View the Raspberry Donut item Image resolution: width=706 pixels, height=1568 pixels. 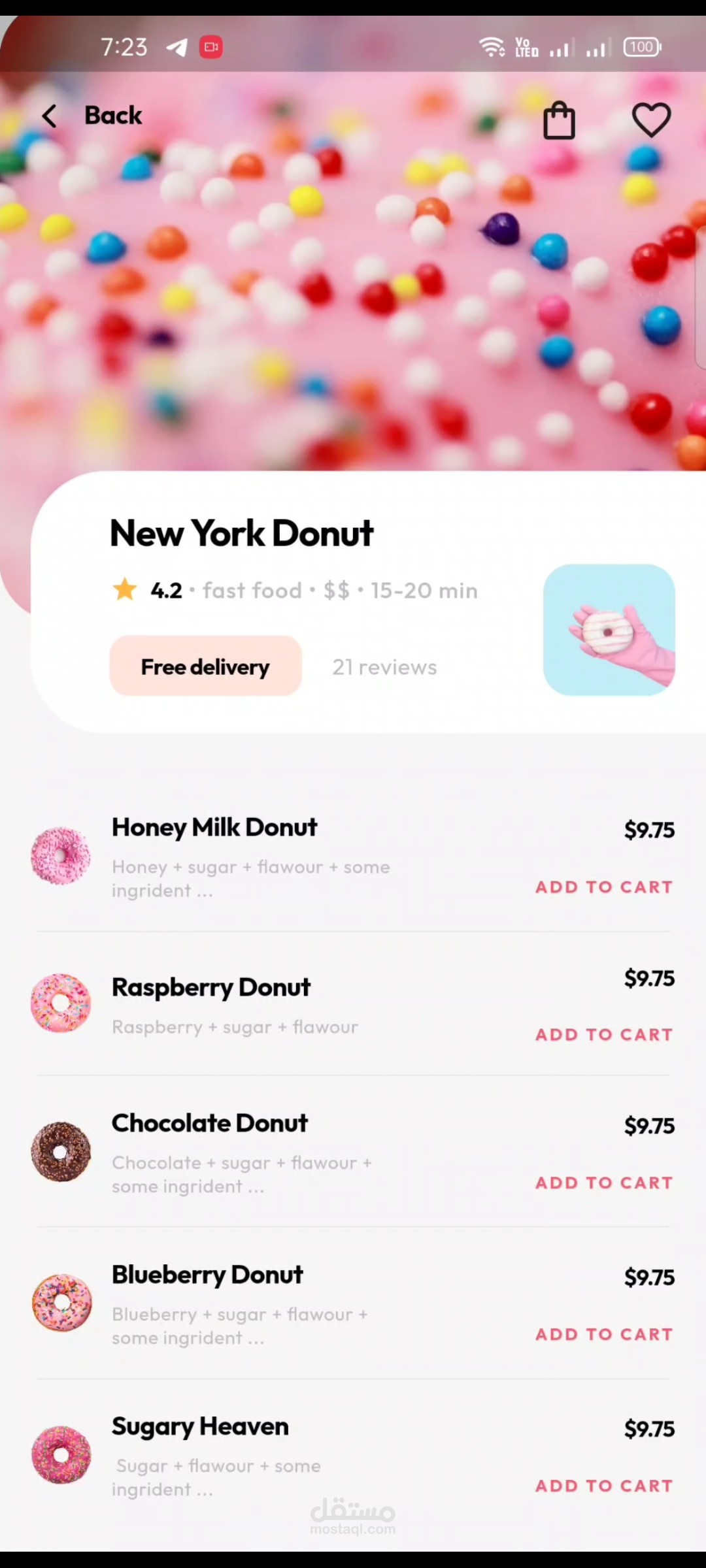pyautogui.click(x=210, y=987)
